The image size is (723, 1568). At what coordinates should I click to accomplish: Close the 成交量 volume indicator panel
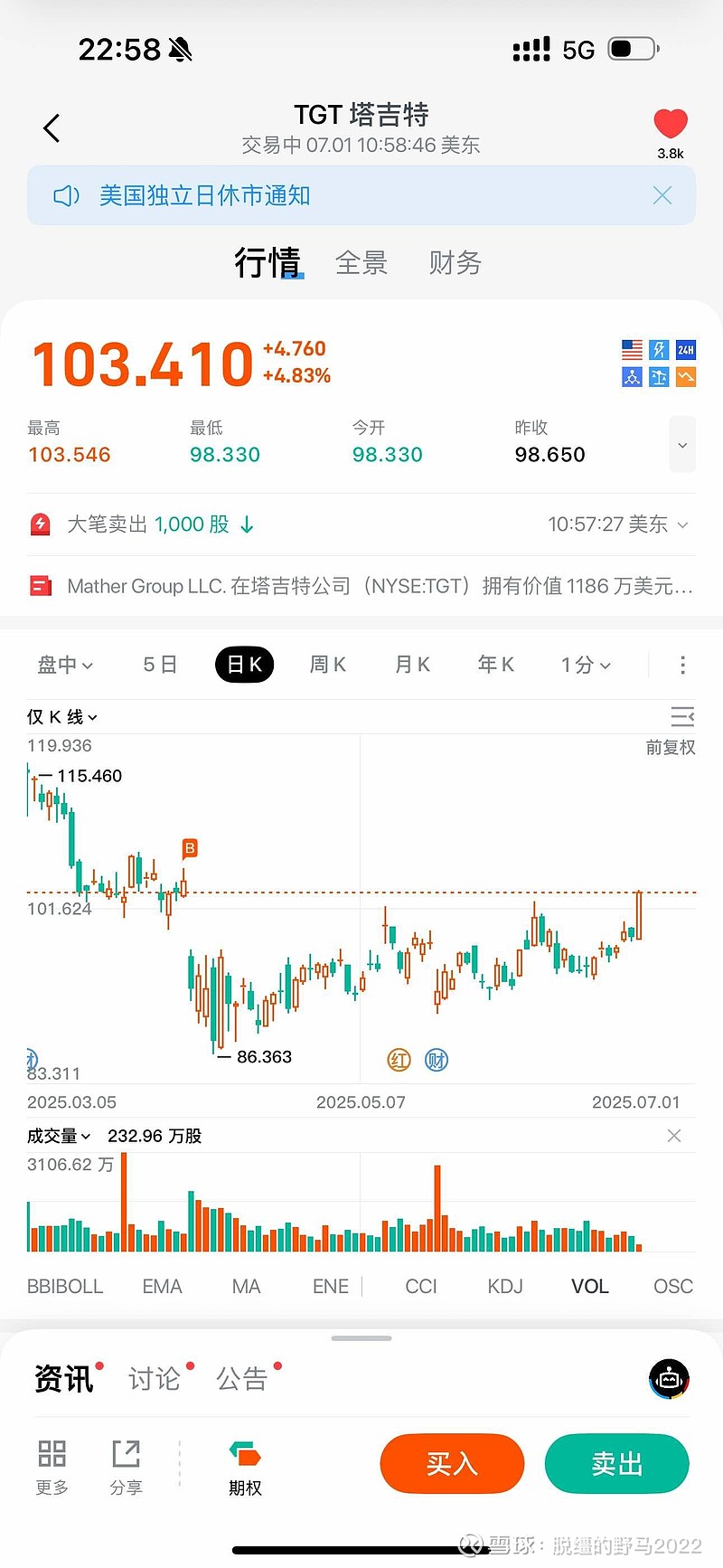point(674,1136)
